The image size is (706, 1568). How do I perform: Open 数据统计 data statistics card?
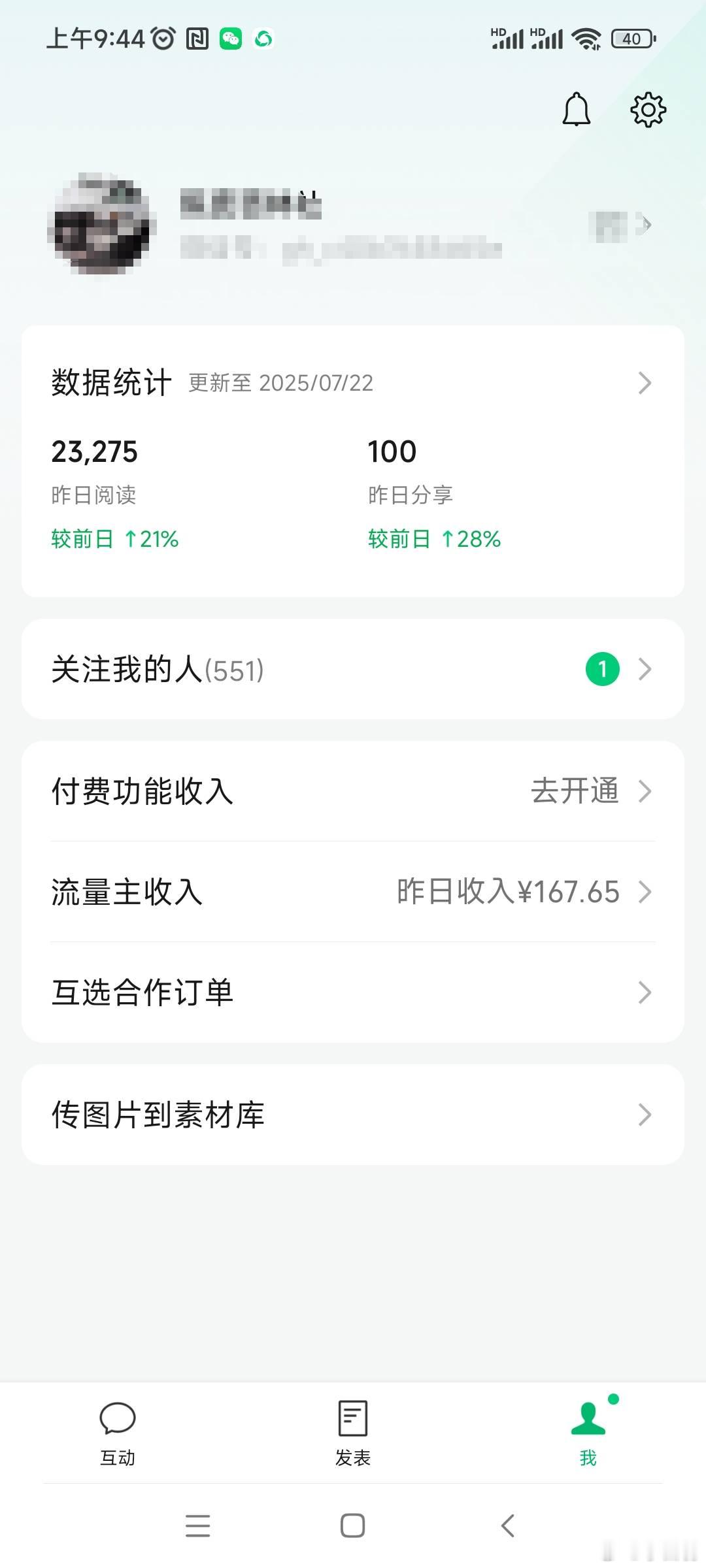(x=353, y=461)
